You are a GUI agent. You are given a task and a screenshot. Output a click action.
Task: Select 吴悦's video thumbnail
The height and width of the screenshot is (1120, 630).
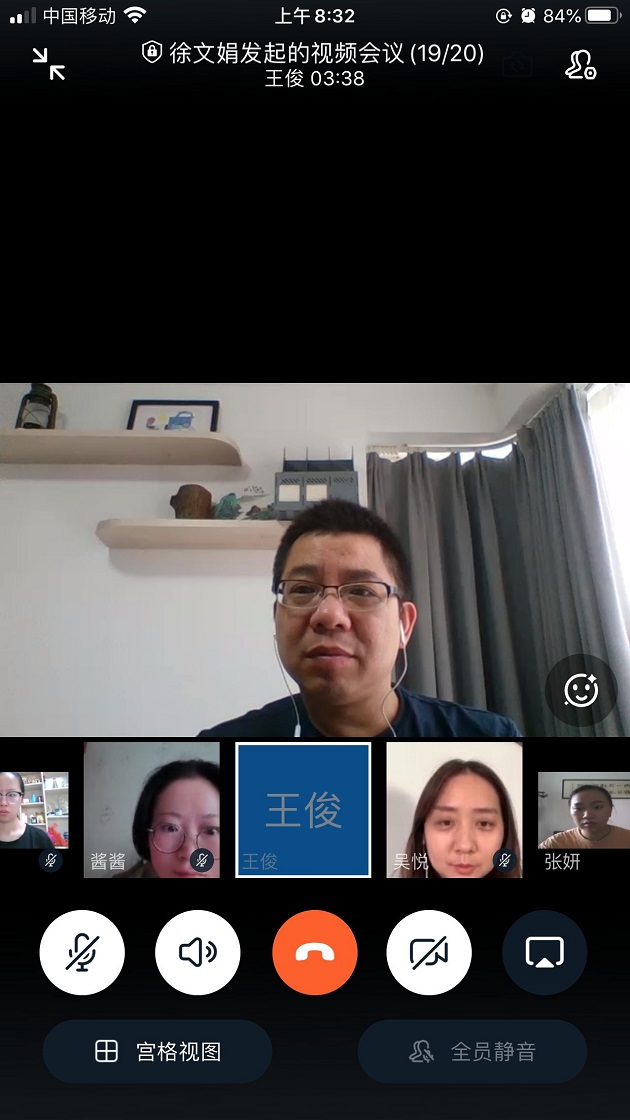coord(454,810)
